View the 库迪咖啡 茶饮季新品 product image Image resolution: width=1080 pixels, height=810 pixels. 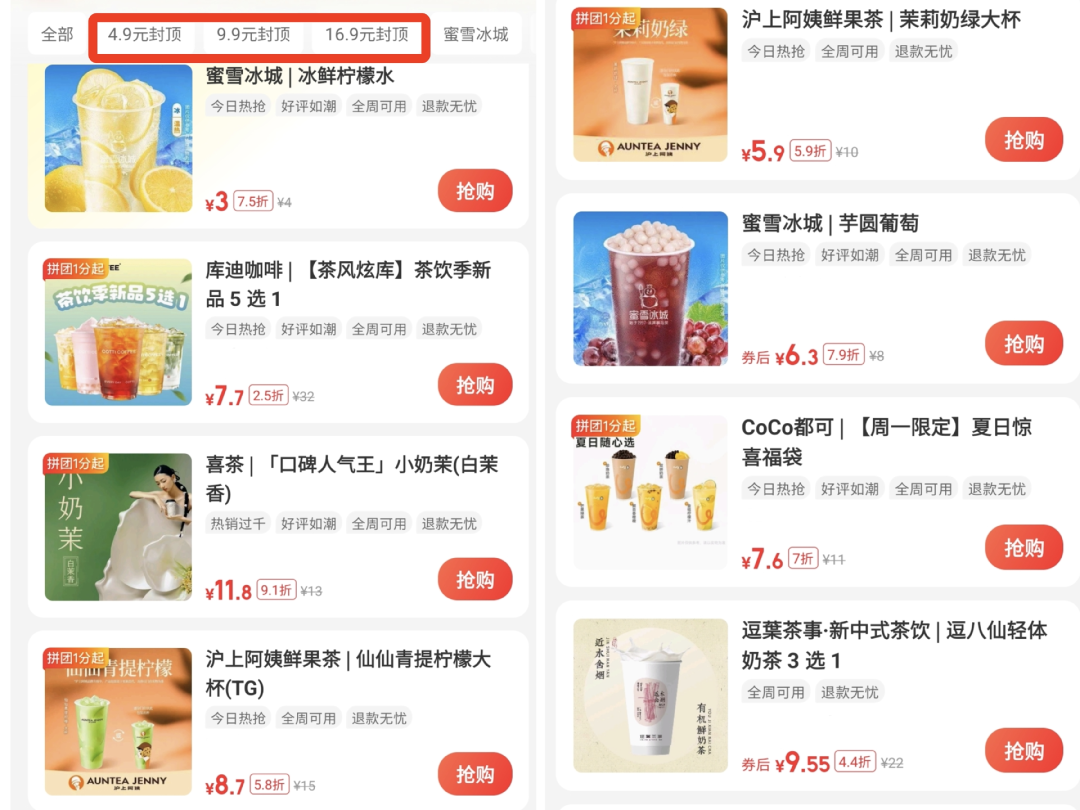(x=118, y=332)
